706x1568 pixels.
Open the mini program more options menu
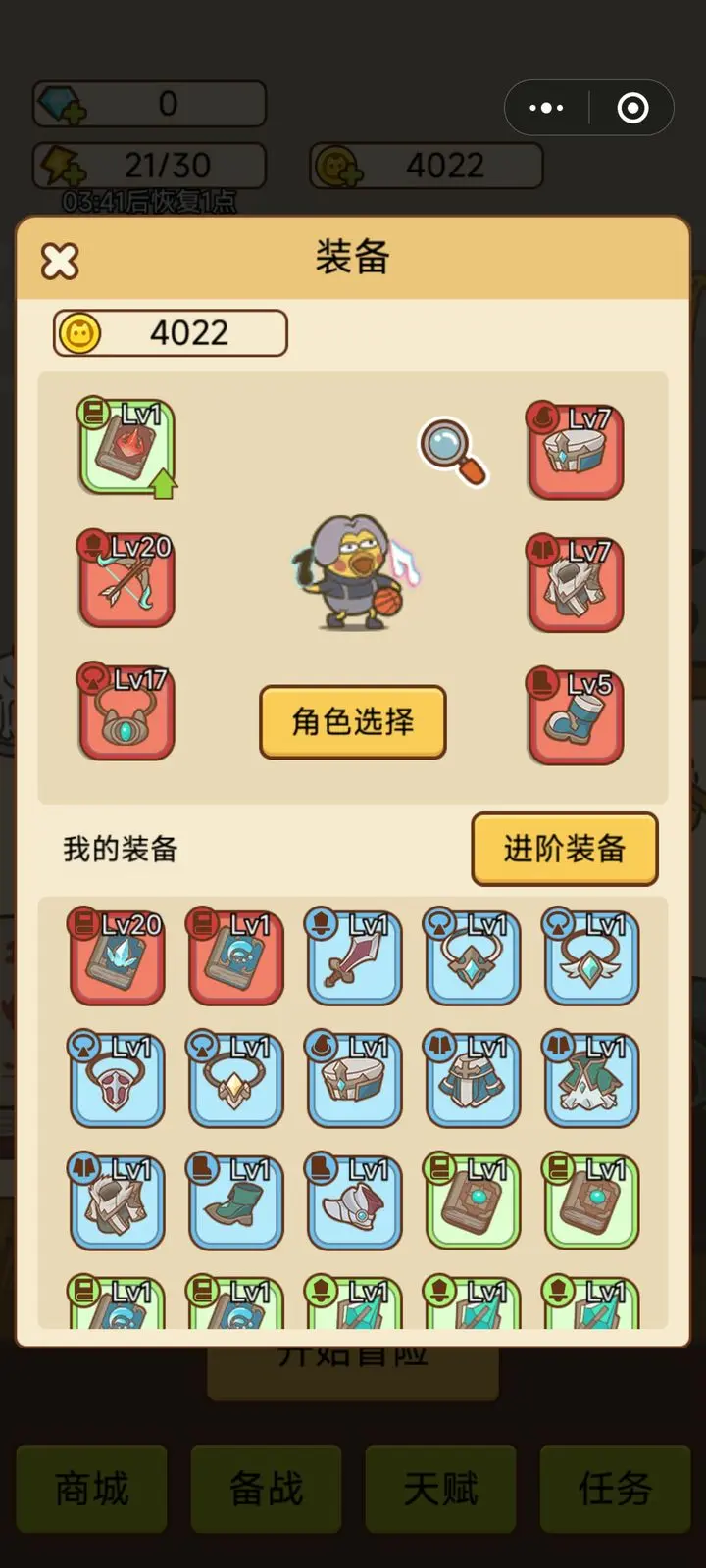click(x=546, y=108)
